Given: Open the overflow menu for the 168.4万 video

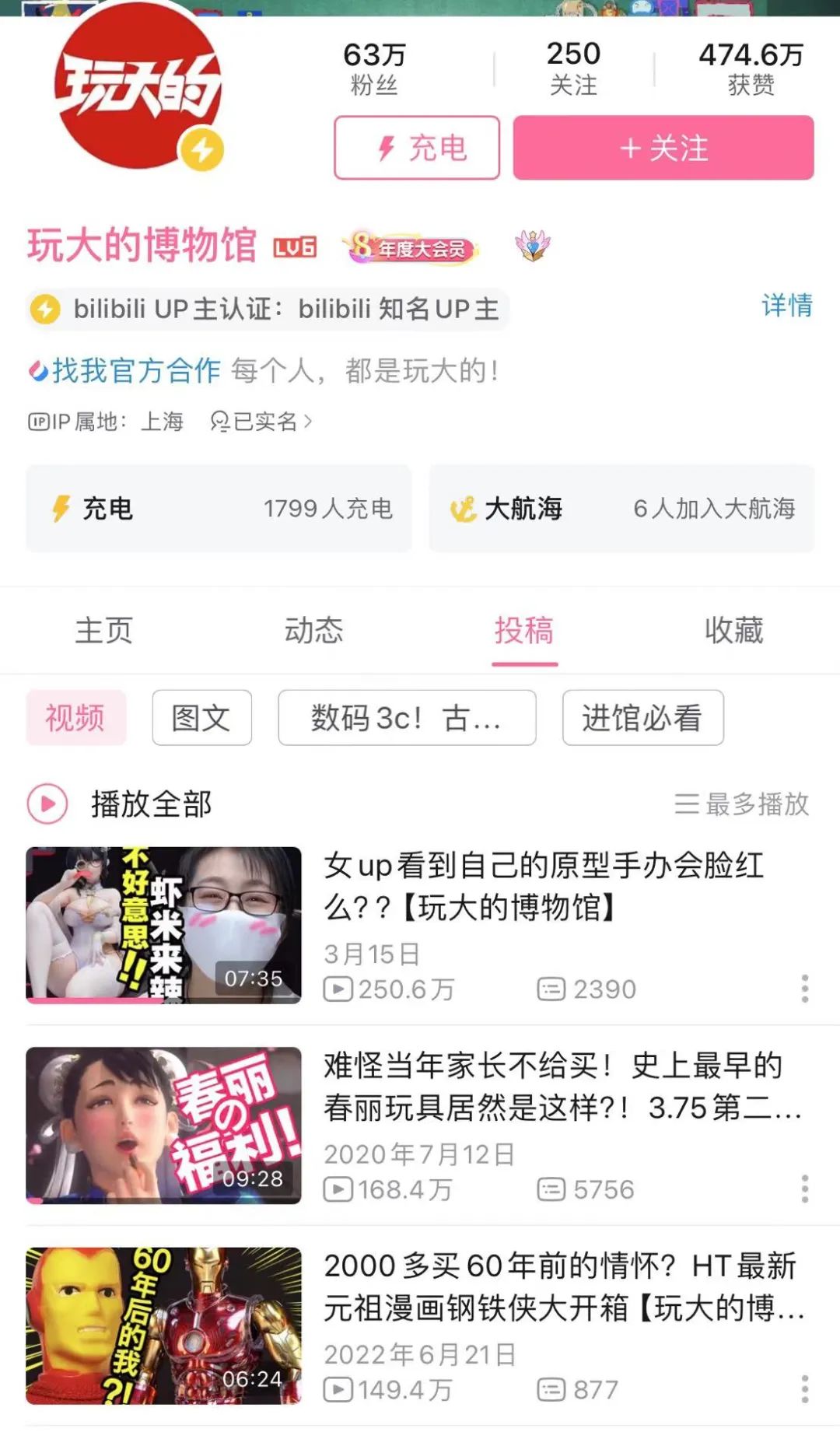Looking at the screenshot, I should pyautogui.click(x=805, y=1189).
